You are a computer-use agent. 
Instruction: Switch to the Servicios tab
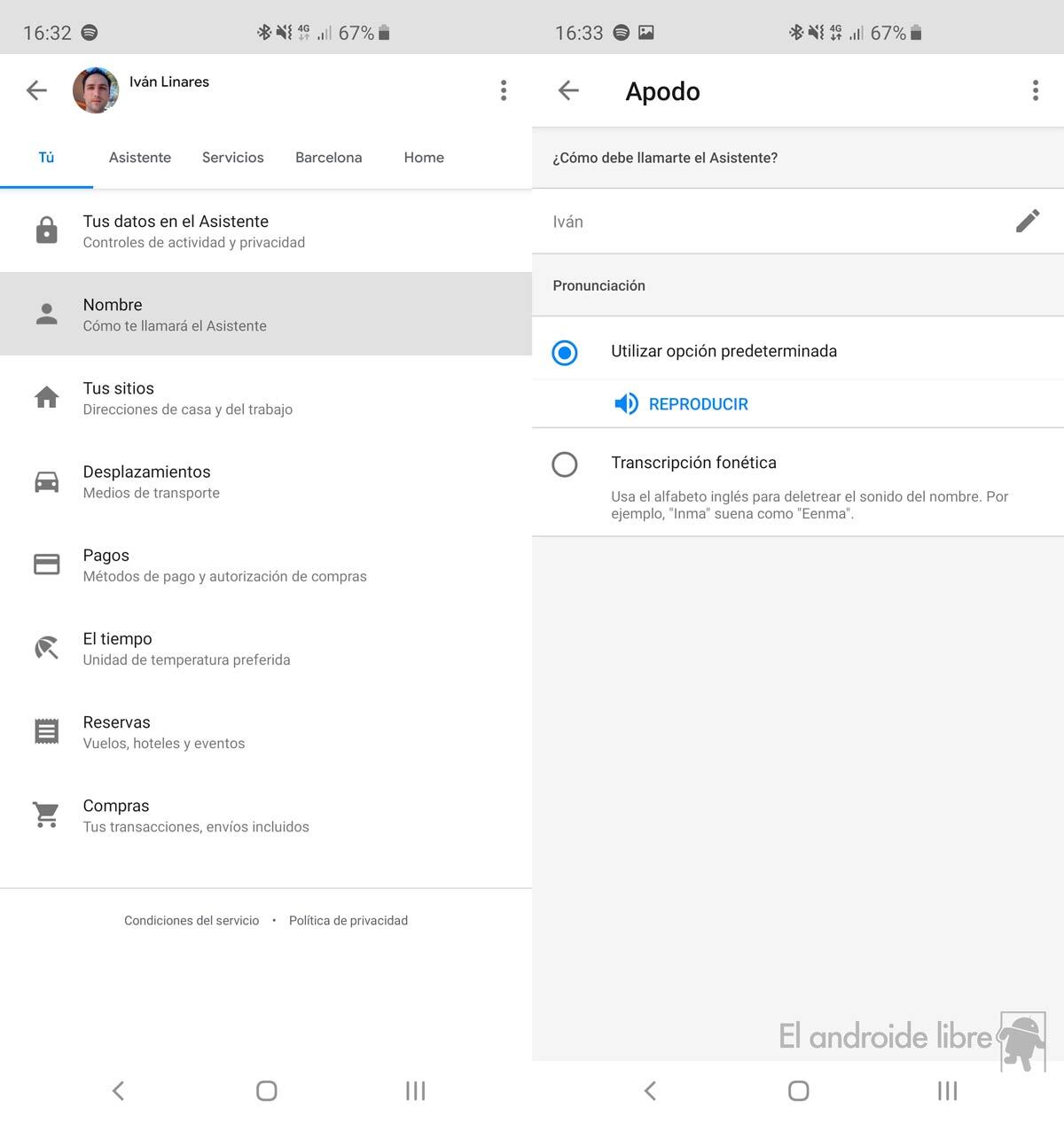click(232, 157)
